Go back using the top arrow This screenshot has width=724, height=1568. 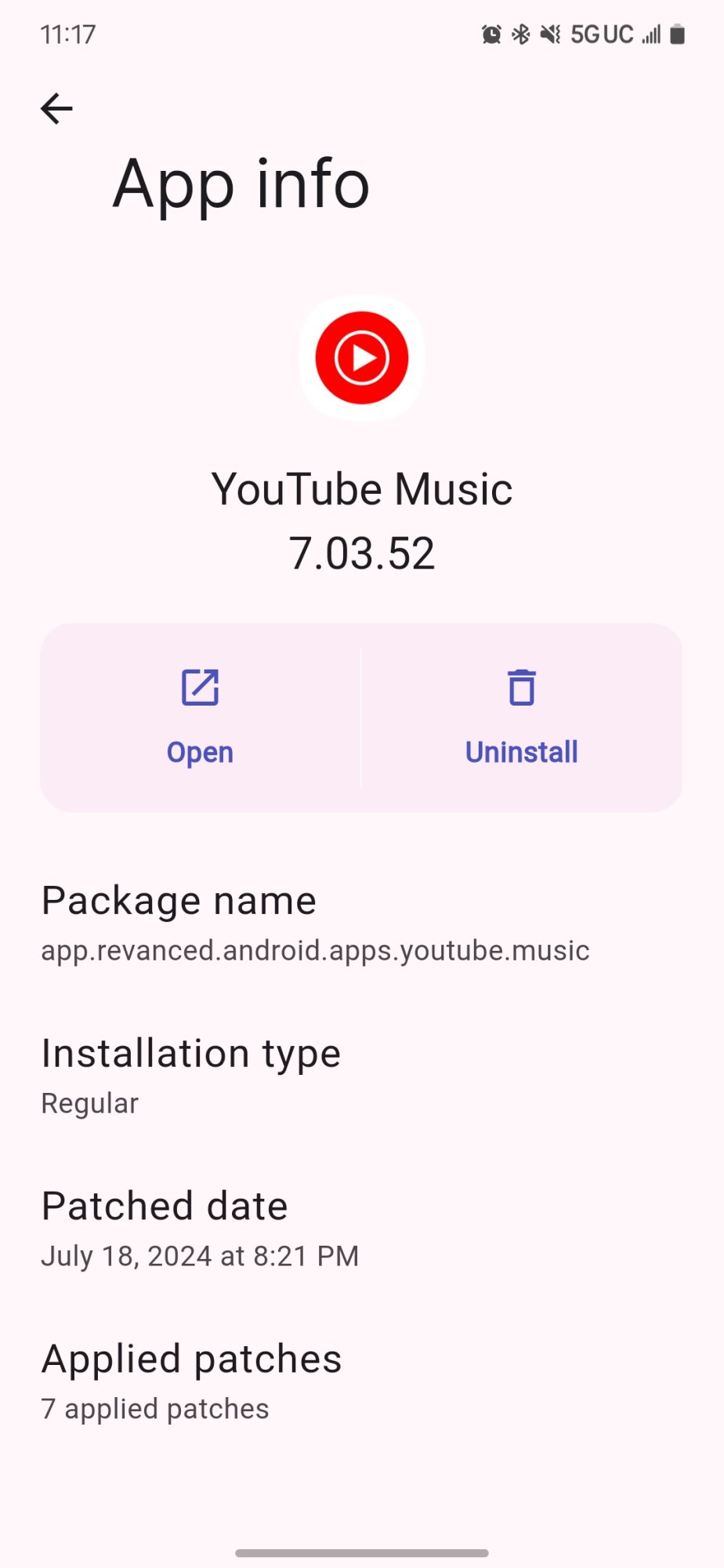tap(56, 108)
